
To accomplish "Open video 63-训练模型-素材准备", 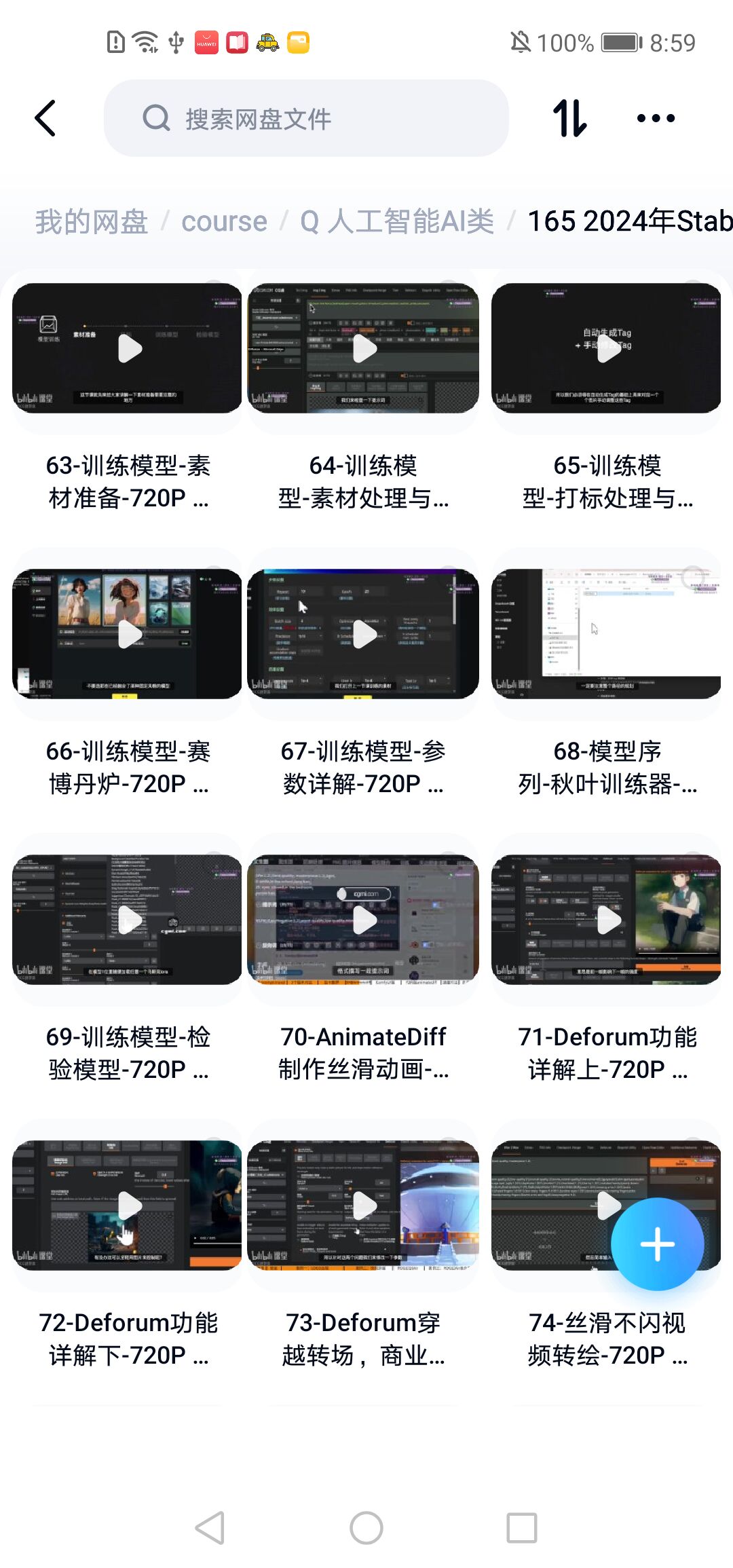I will [128, 348].
